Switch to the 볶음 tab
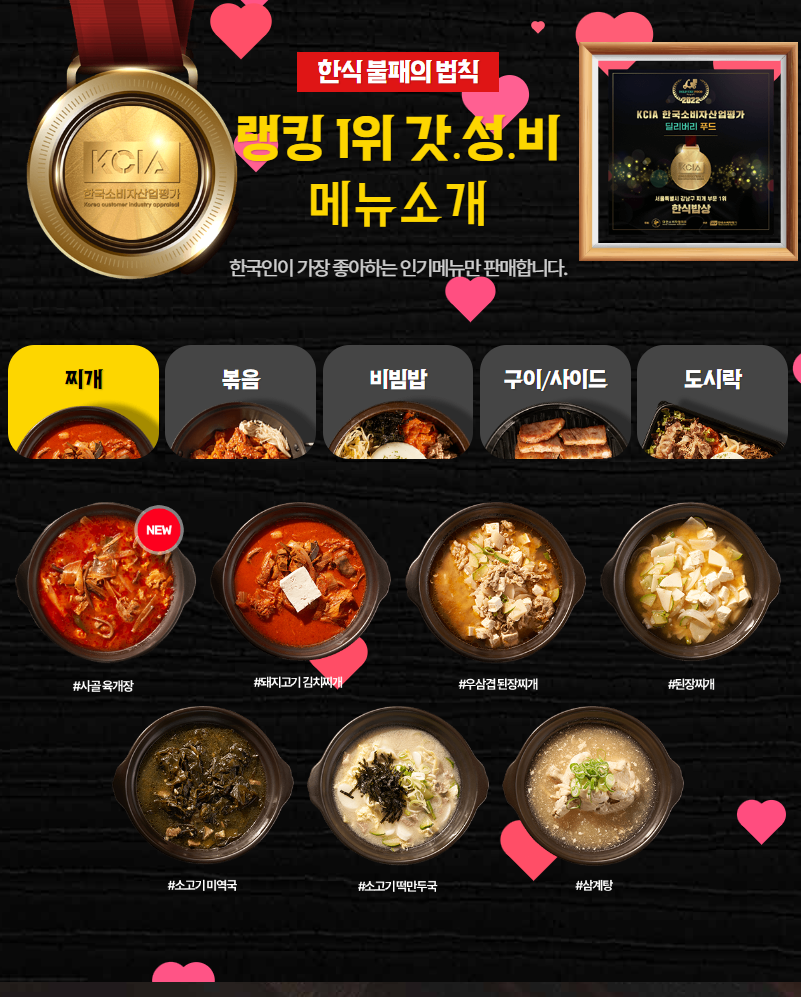 point(240,400)
